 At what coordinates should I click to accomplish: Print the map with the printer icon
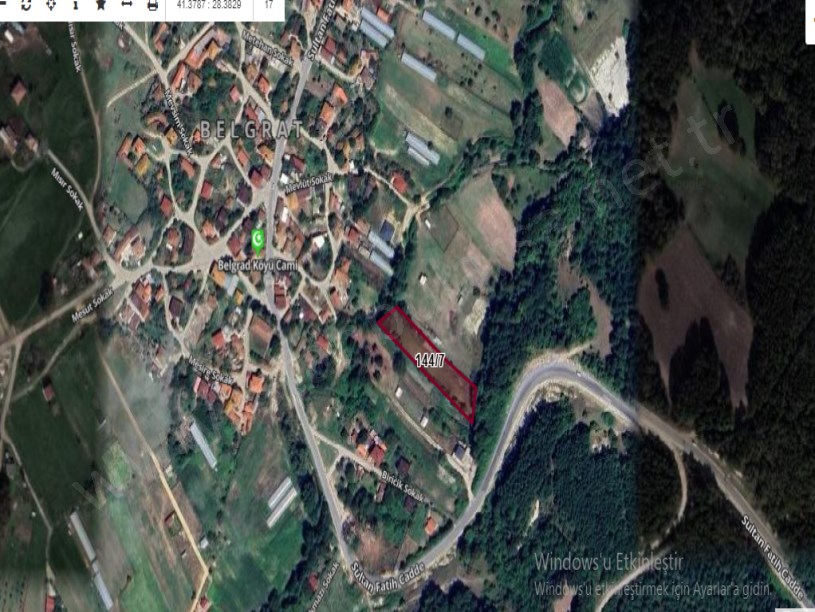[x=152, y=5]
